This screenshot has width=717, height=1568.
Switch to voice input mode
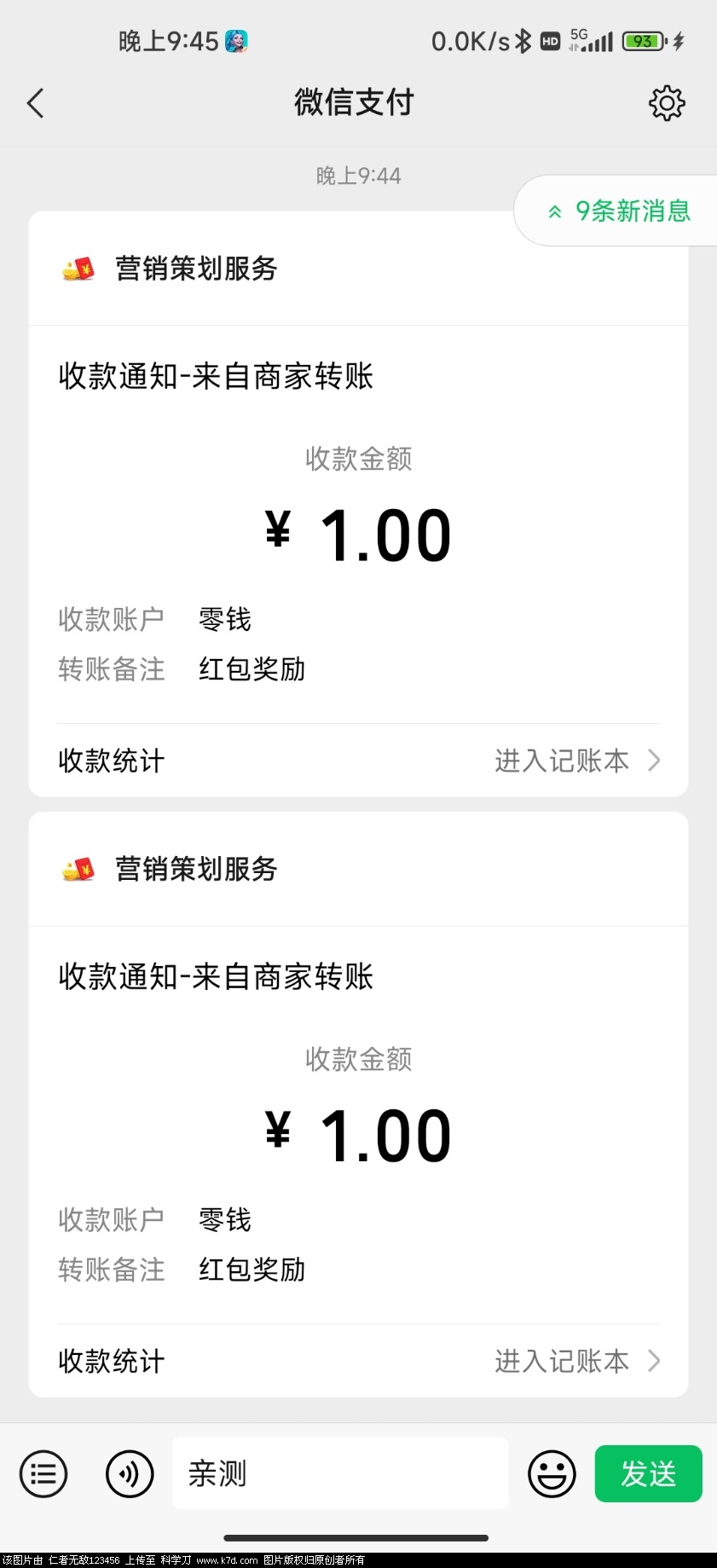[130, 1473]
